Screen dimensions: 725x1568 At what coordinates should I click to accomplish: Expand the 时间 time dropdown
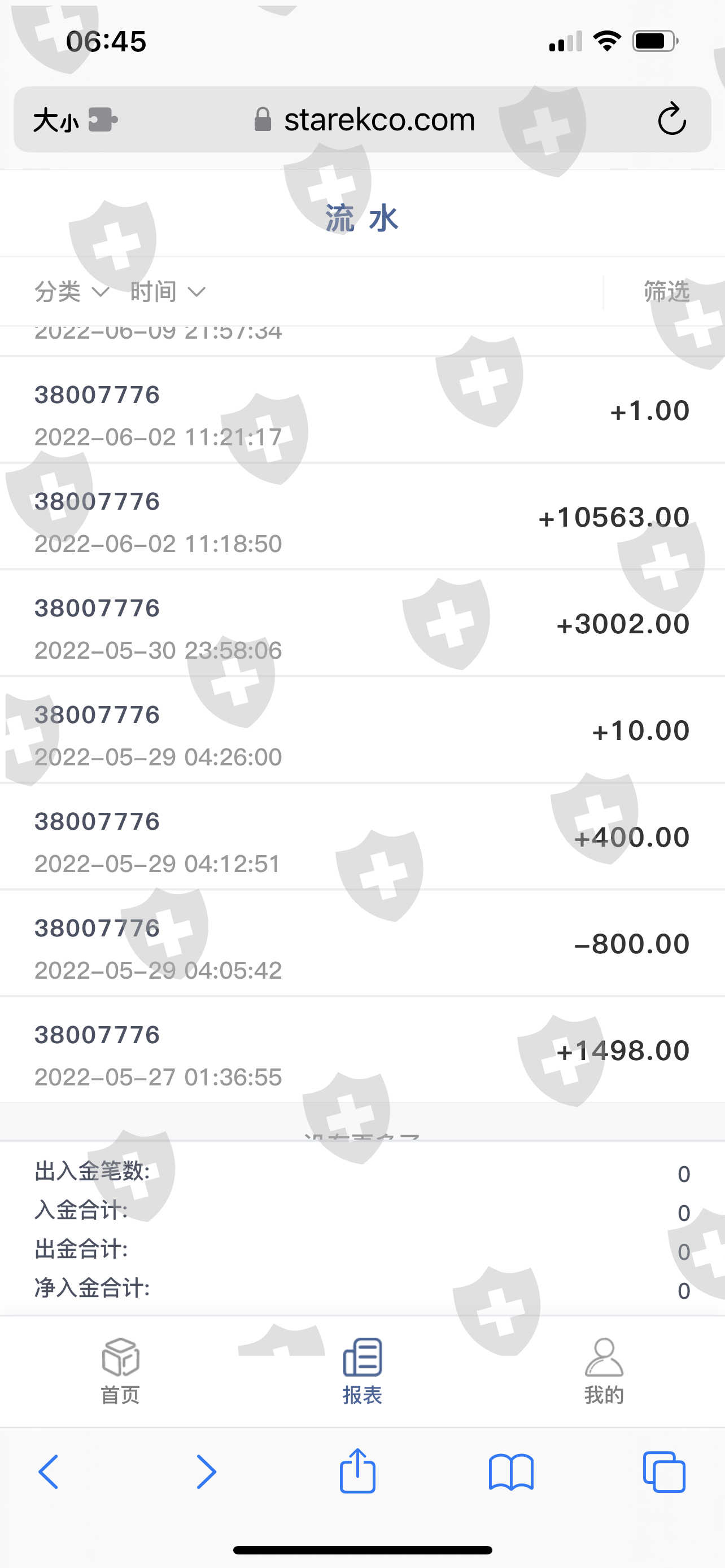click(x=167, y=292)
